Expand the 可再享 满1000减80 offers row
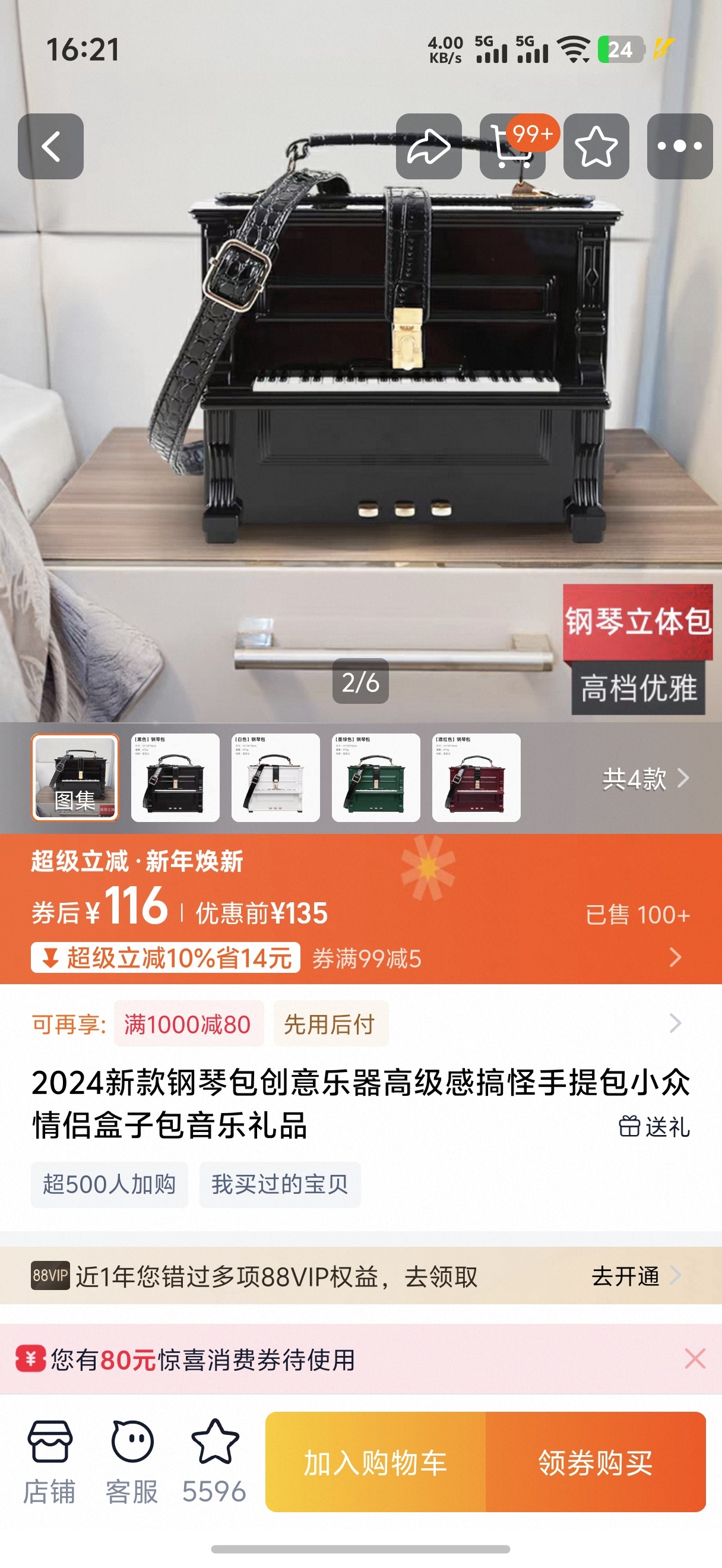The image size is (722, 1568). pyautogui.click(x=674, y=1023)
